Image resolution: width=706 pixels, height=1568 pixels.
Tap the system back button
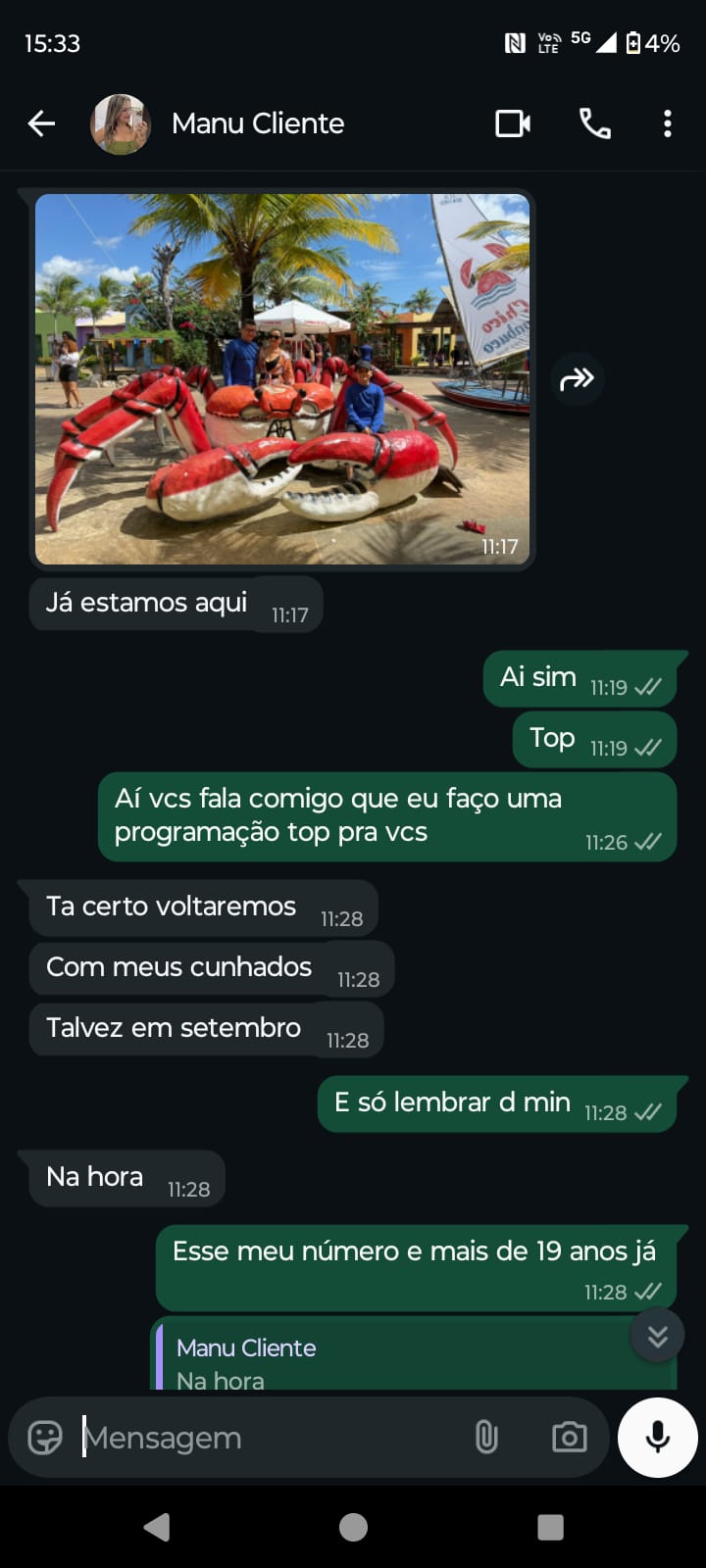[157, 1527]
